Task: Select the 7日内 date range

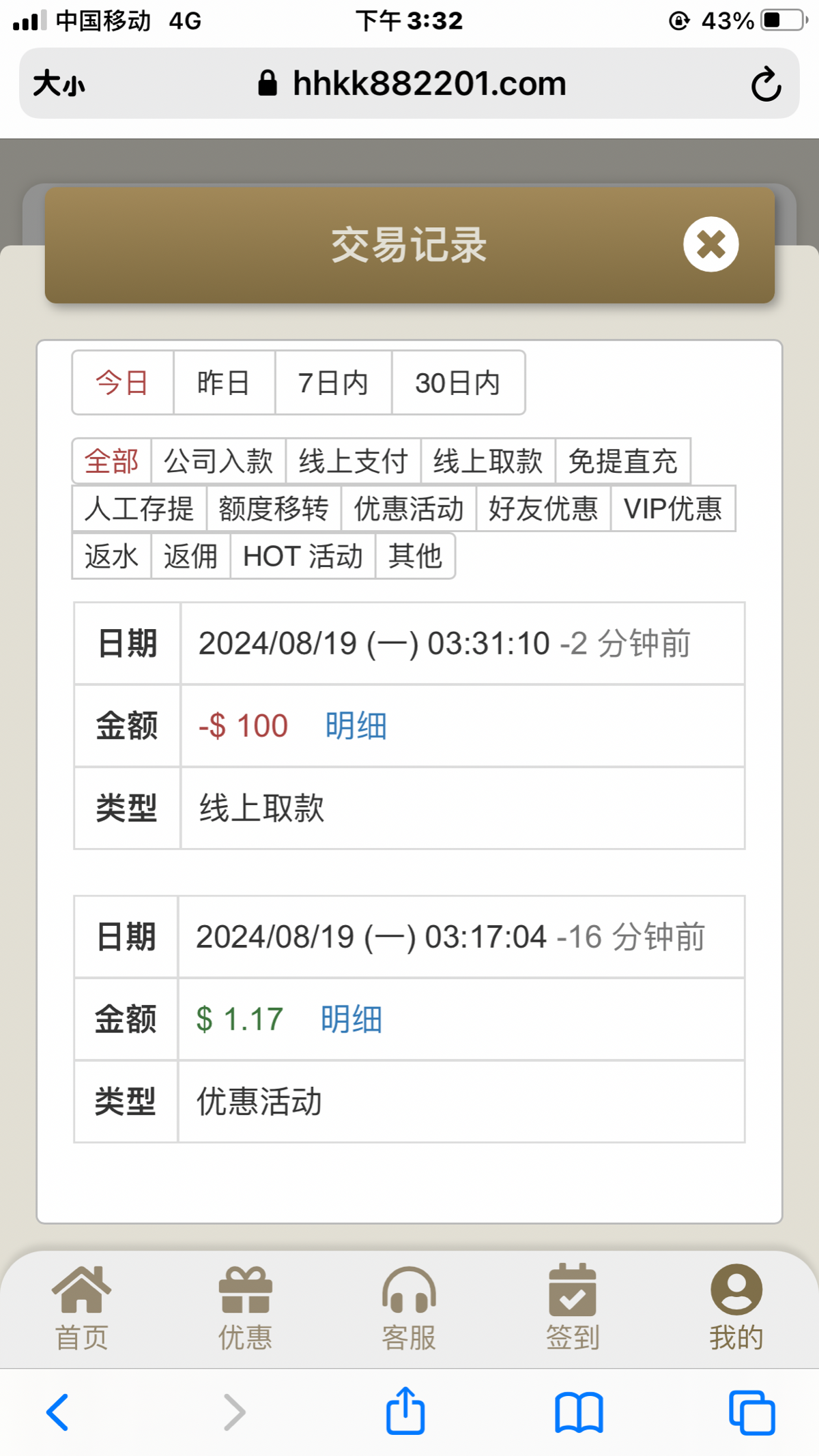Action: 333,383
